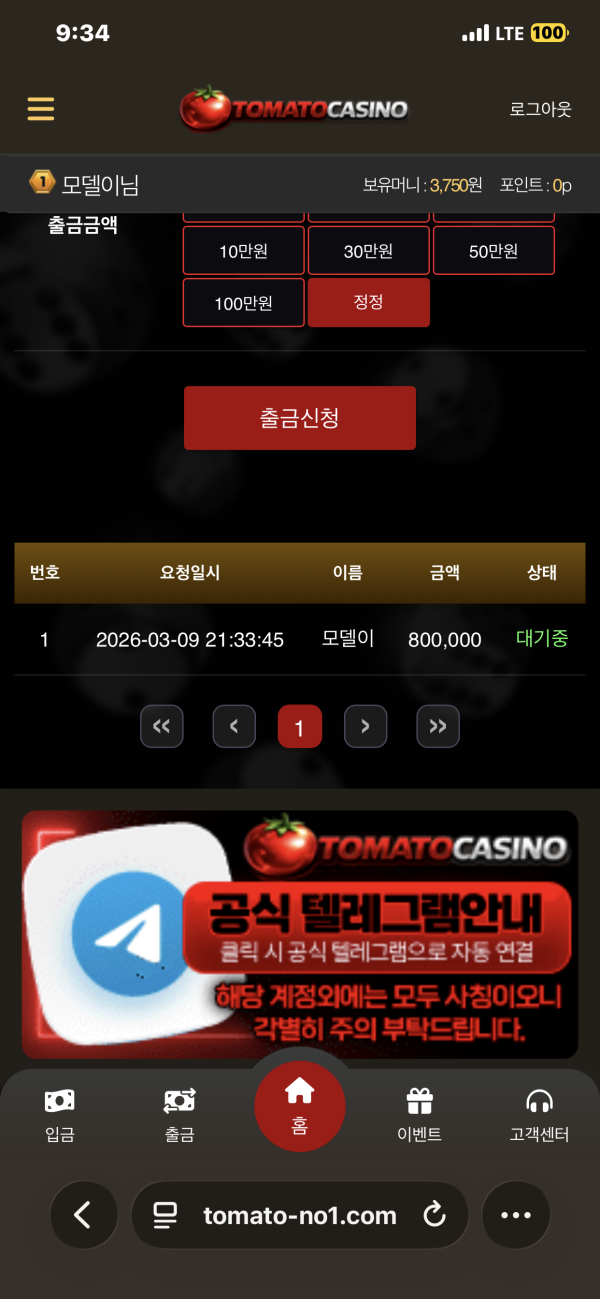Submit the 출금신청 withdrawal request

click(299, 418)
